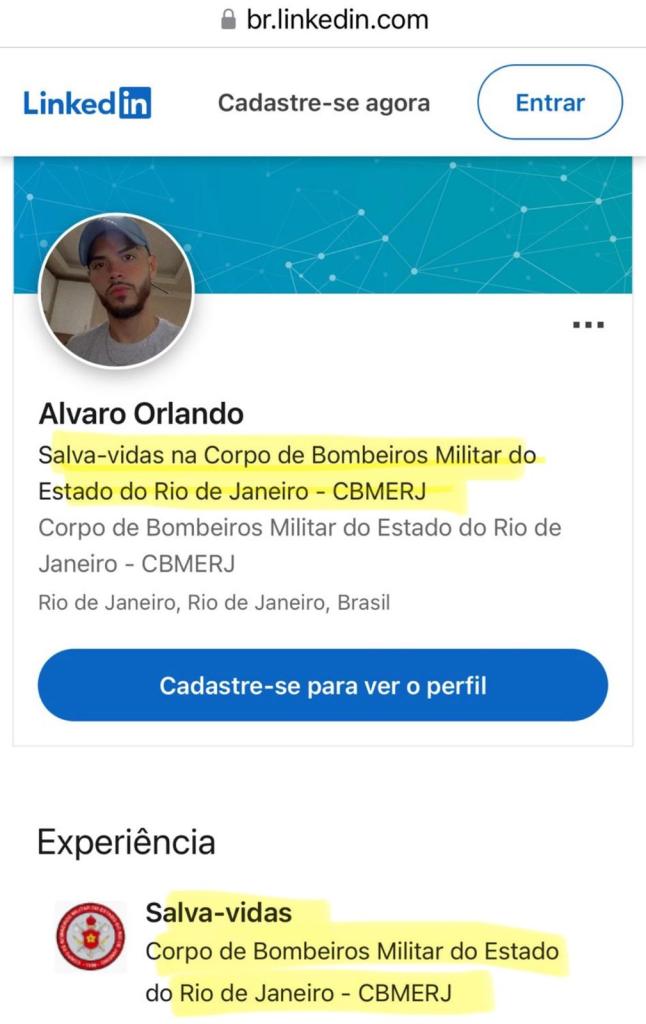The width and height of the screenshot is (646, 1024).
Task: Open the Cadastre-se agora sign-up link
Action: 323,103
